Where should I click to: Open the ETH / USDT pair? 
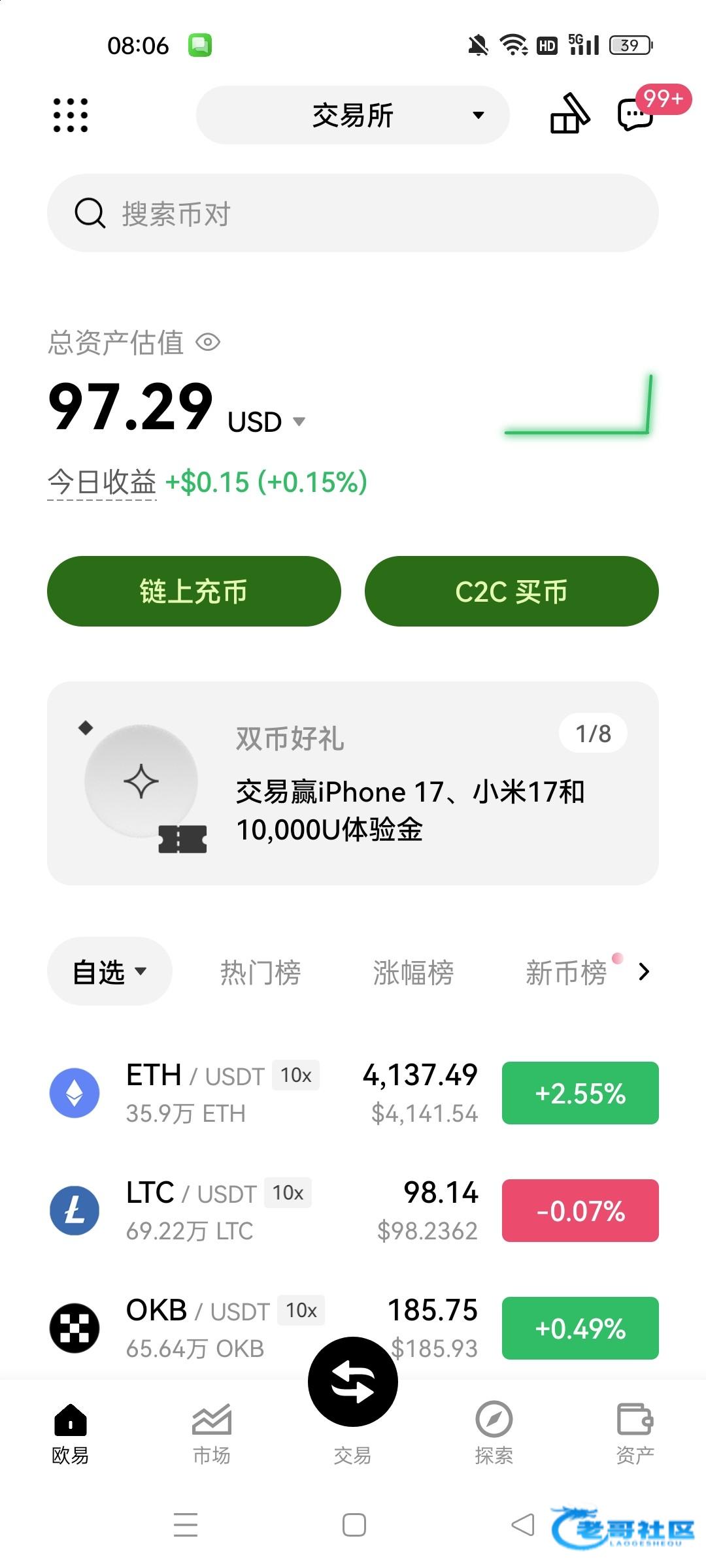click(261, 1092)
